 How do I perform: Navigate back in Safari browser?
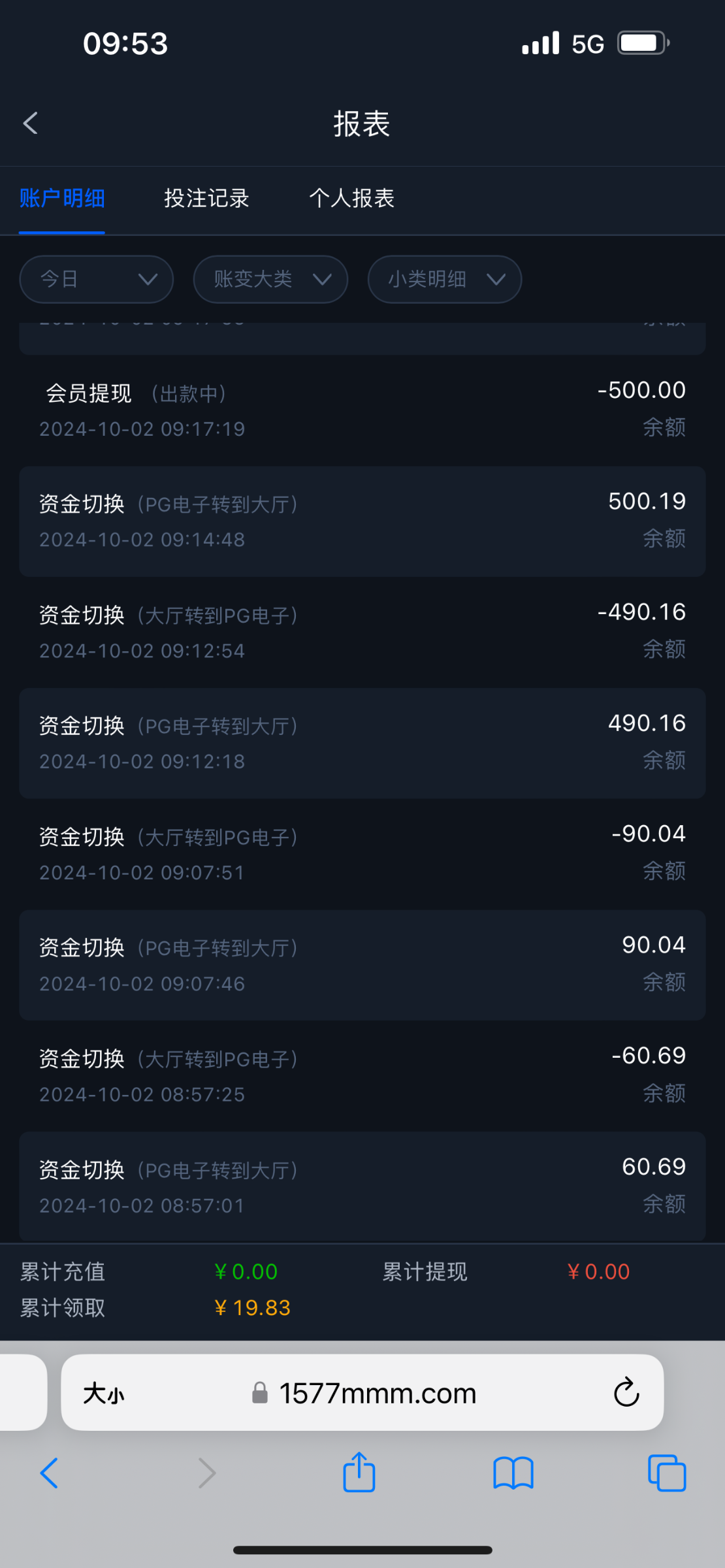50,1473
